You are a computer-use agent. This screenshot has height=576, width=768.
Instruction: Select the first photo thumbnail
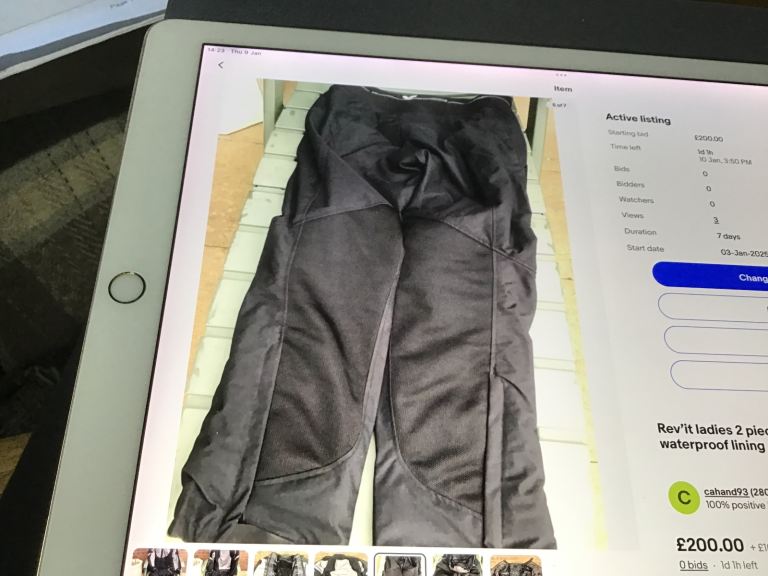click(x=161, y=564)
